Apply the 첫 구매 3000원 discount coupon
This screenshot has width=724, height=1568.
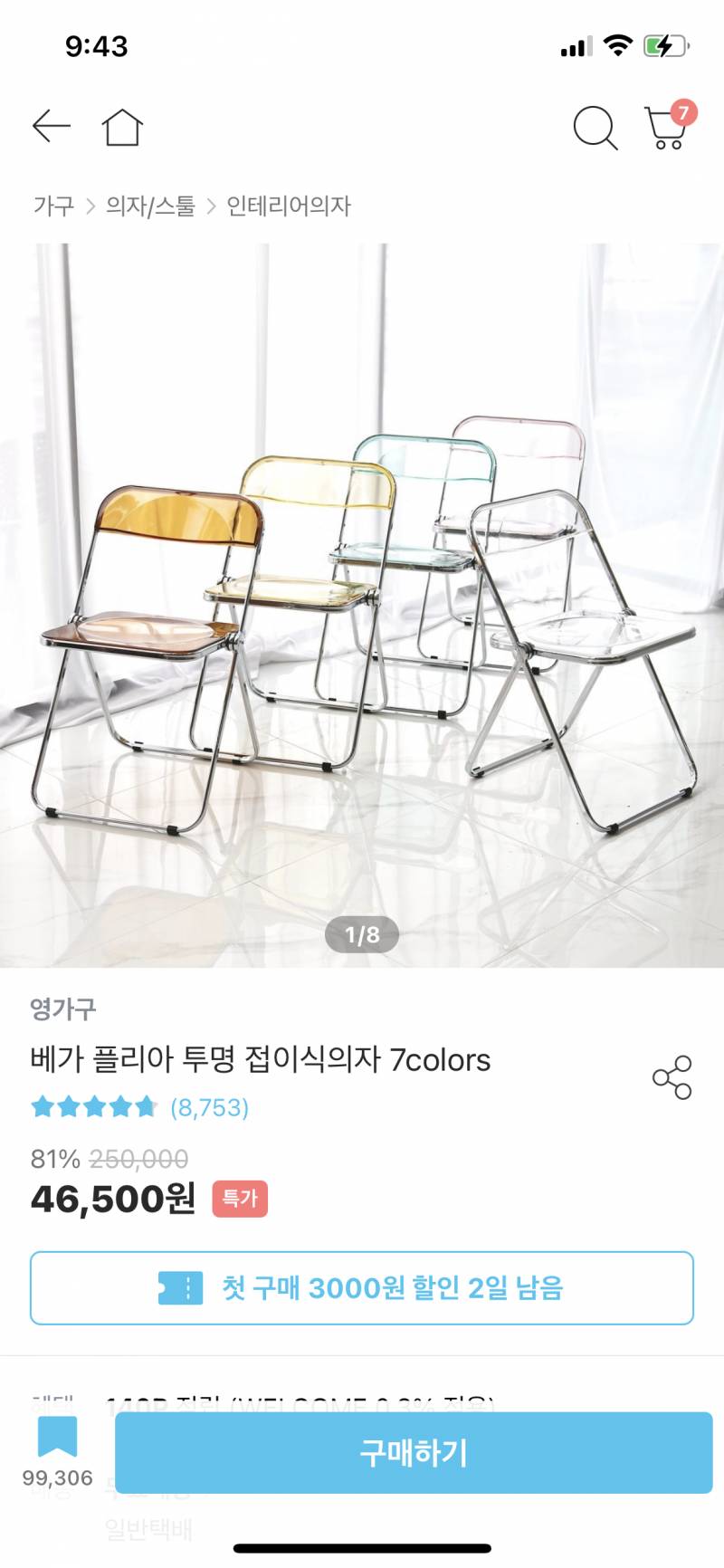coord(362,1286)
